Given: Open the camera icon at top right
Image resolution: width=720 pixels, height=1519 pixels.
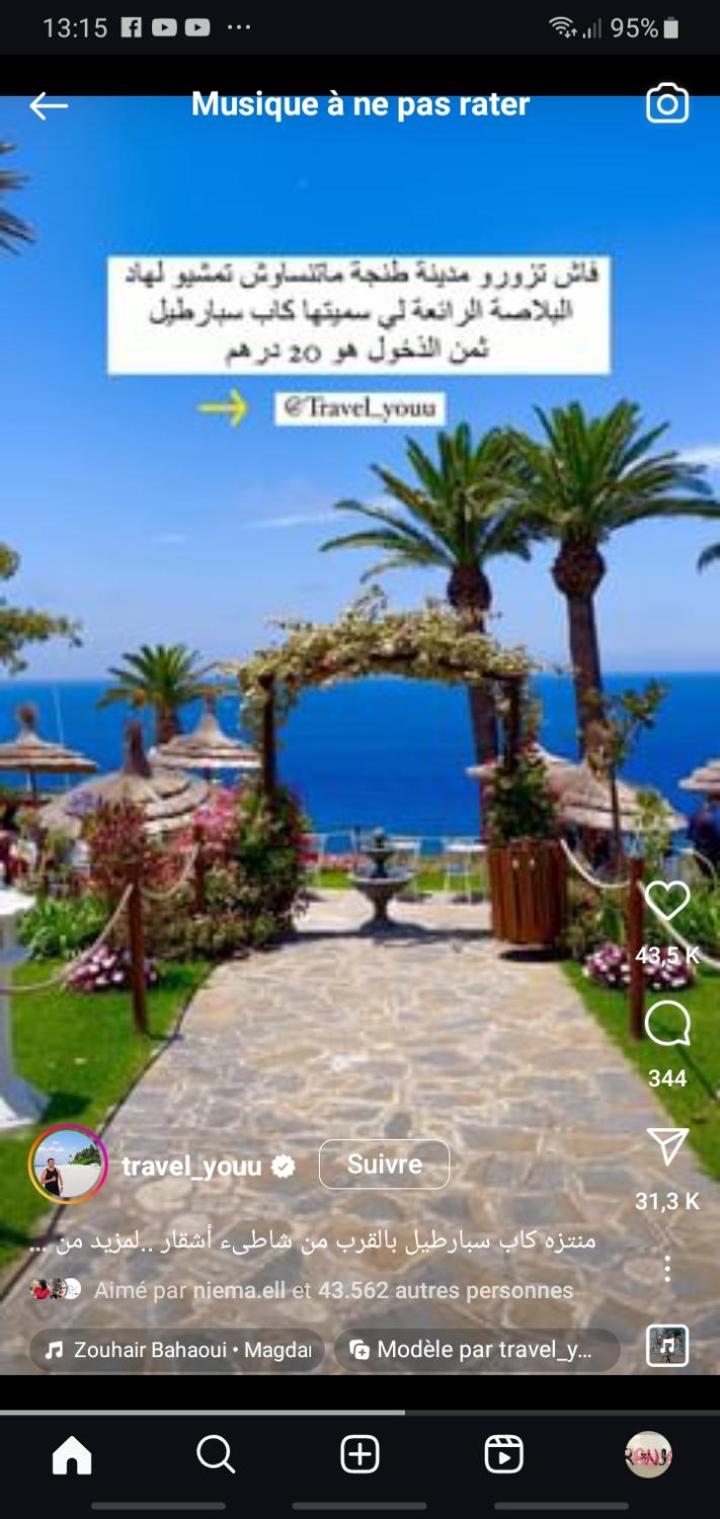Looking at the screenshot, I should 667,104.
